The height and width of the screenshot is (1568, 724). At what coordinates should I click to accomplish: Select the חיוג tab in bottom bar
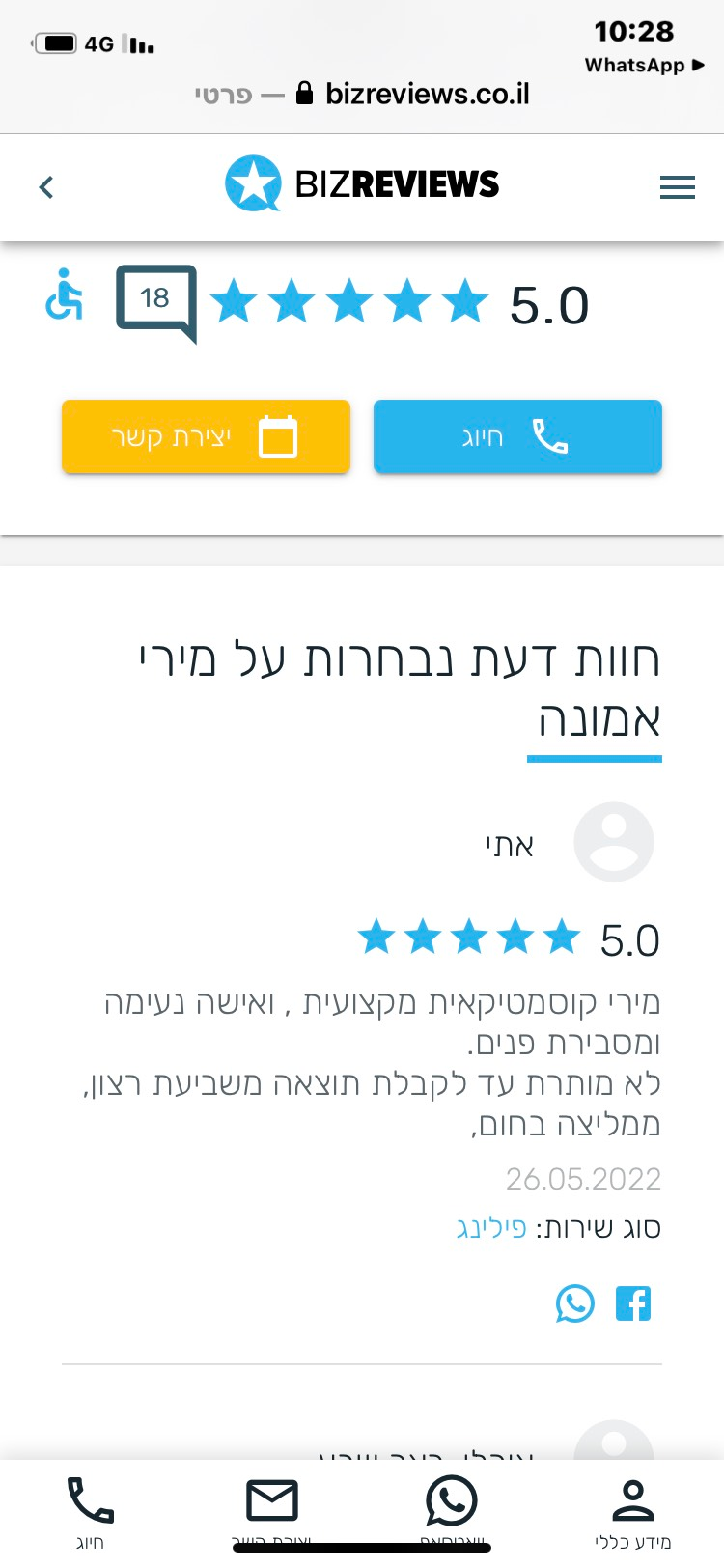pos(90,1512)
